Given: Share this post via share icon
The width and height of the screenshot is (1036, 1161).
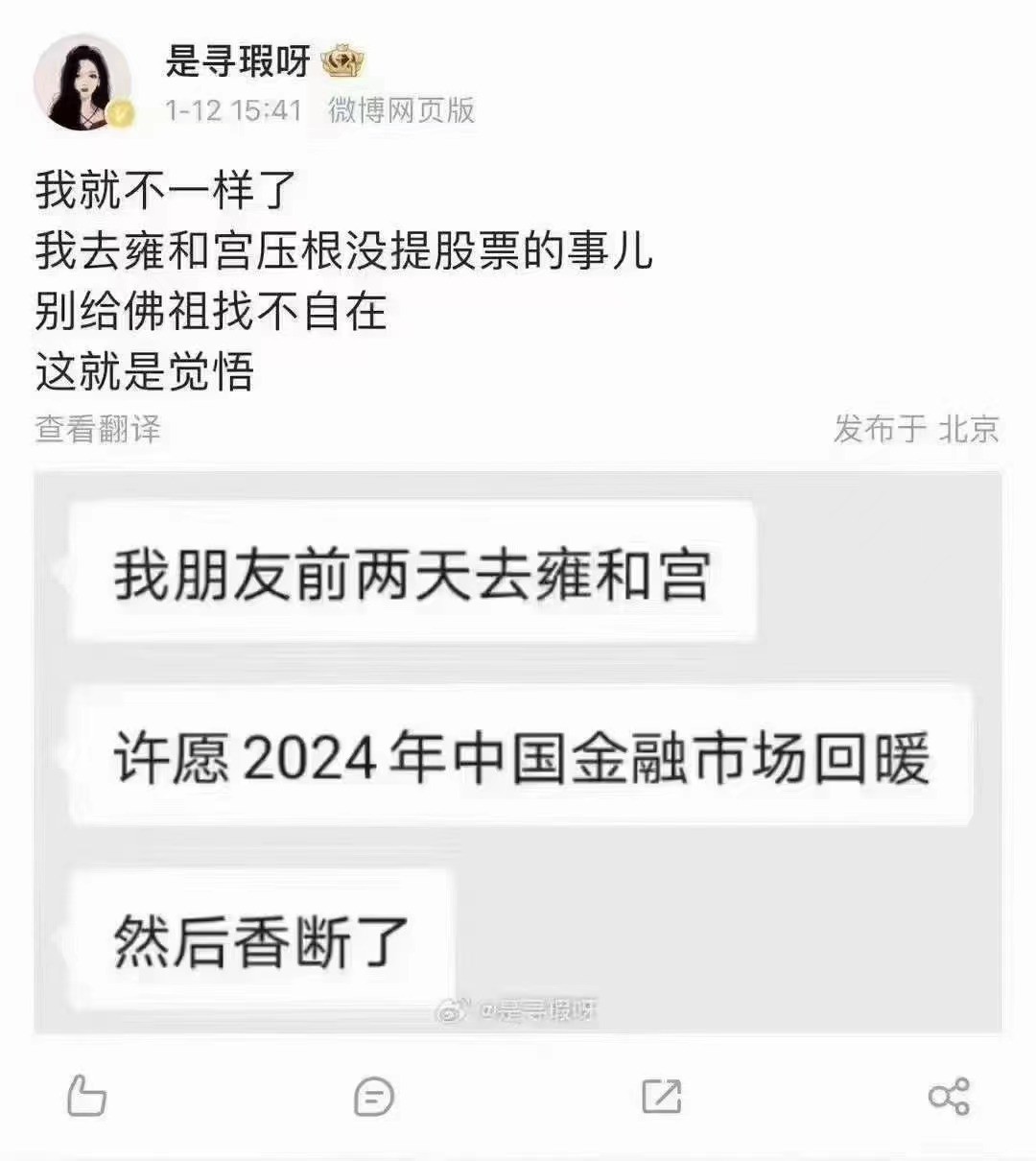Looking at the screenshot, I should tap(949, 1096).
